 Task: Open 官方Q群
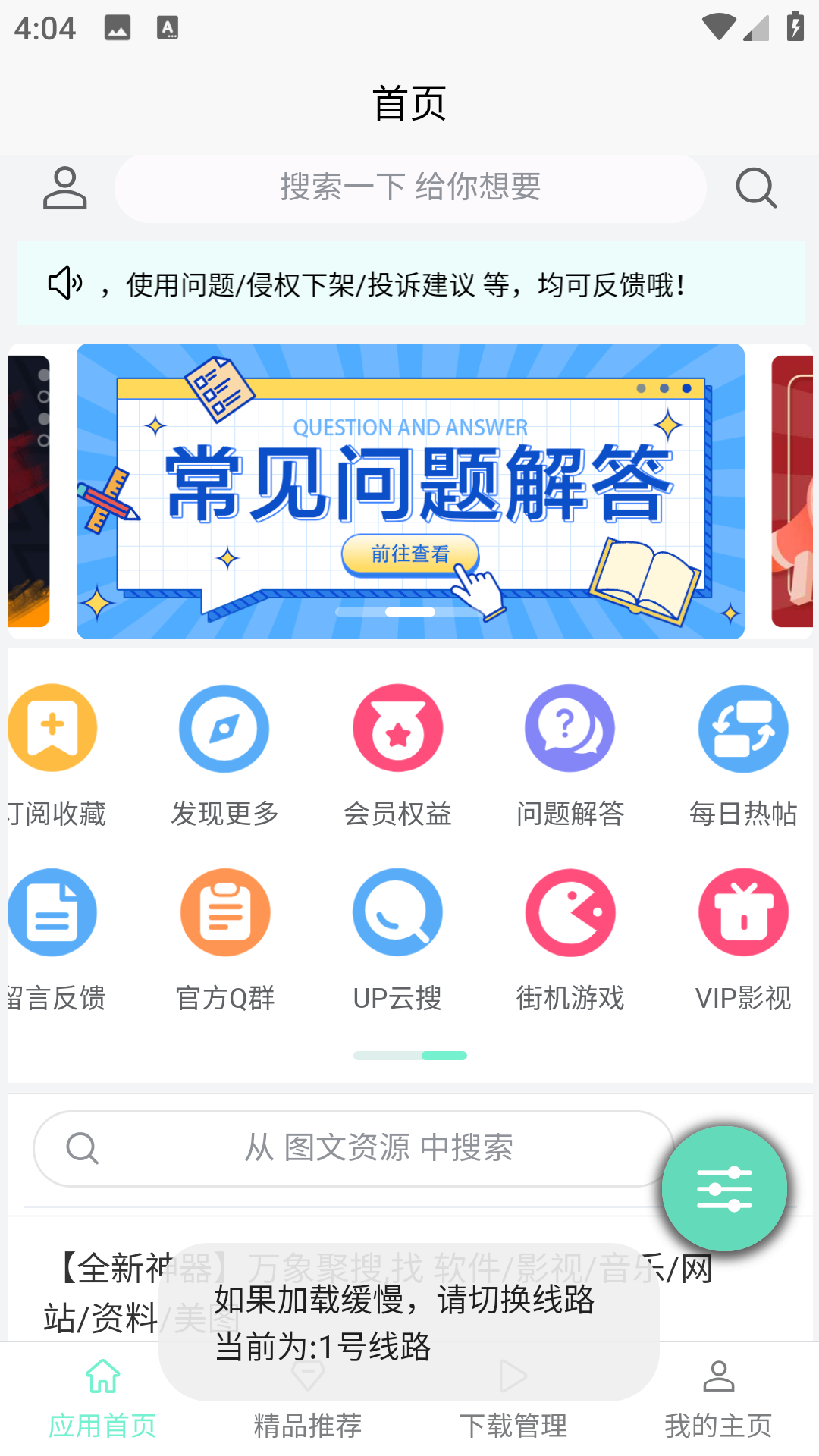[224, 939]
